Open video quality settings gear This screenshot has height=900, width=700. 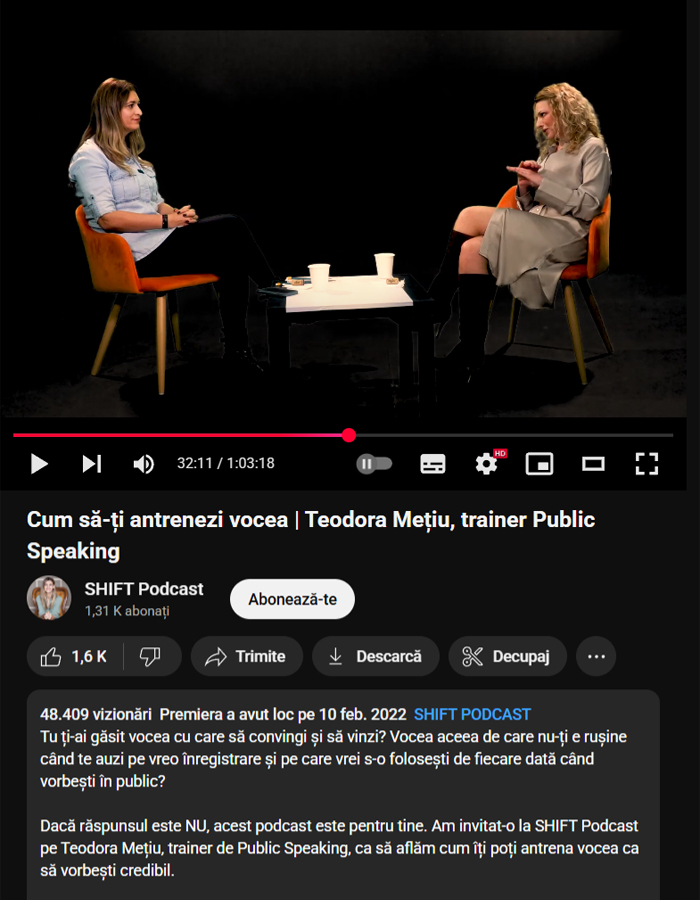click(486, 463)
